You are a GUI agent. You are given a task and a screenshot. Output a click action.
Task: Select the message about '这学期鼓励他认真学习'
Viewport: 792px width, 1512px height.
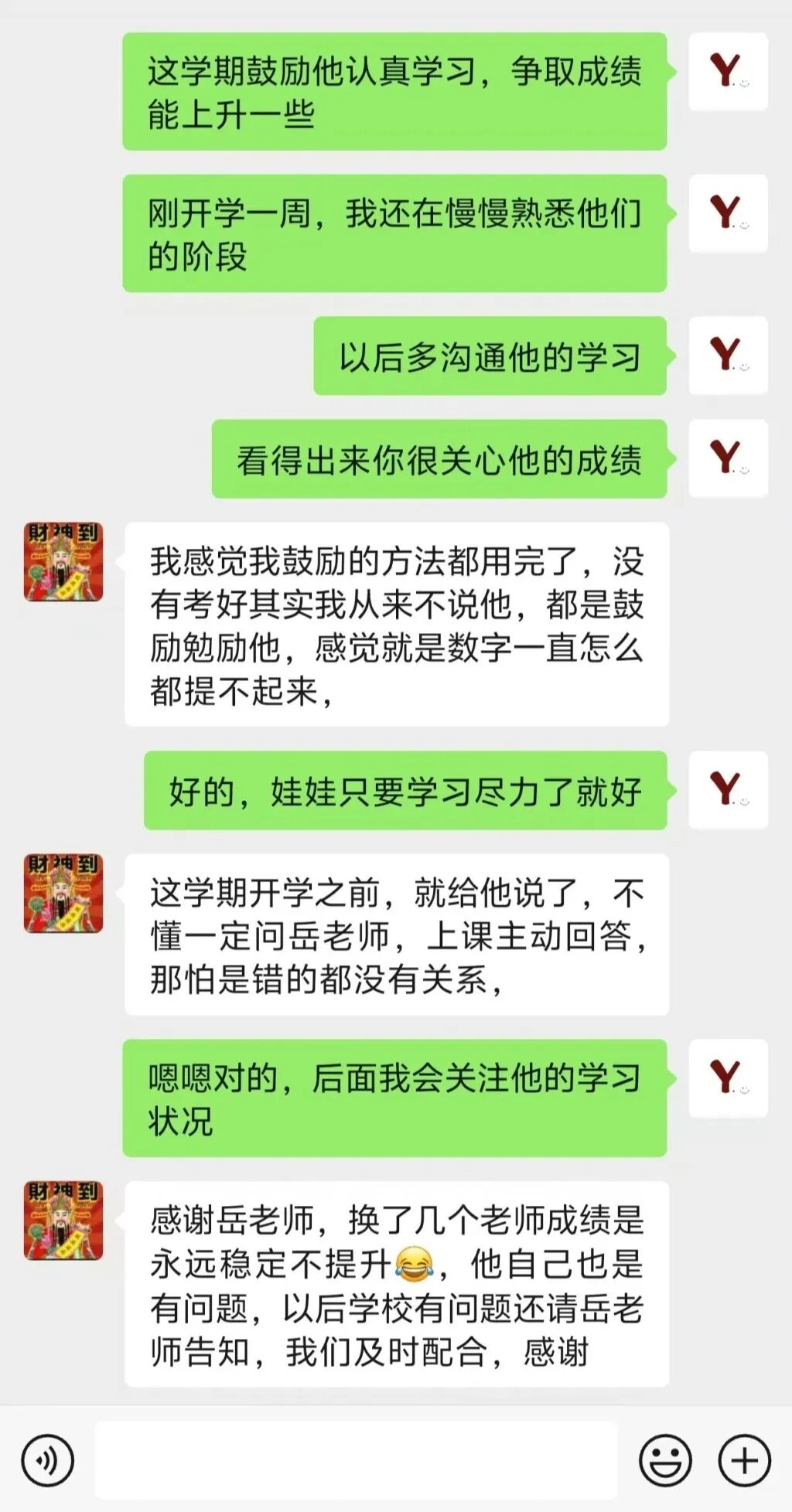point(396,89)
